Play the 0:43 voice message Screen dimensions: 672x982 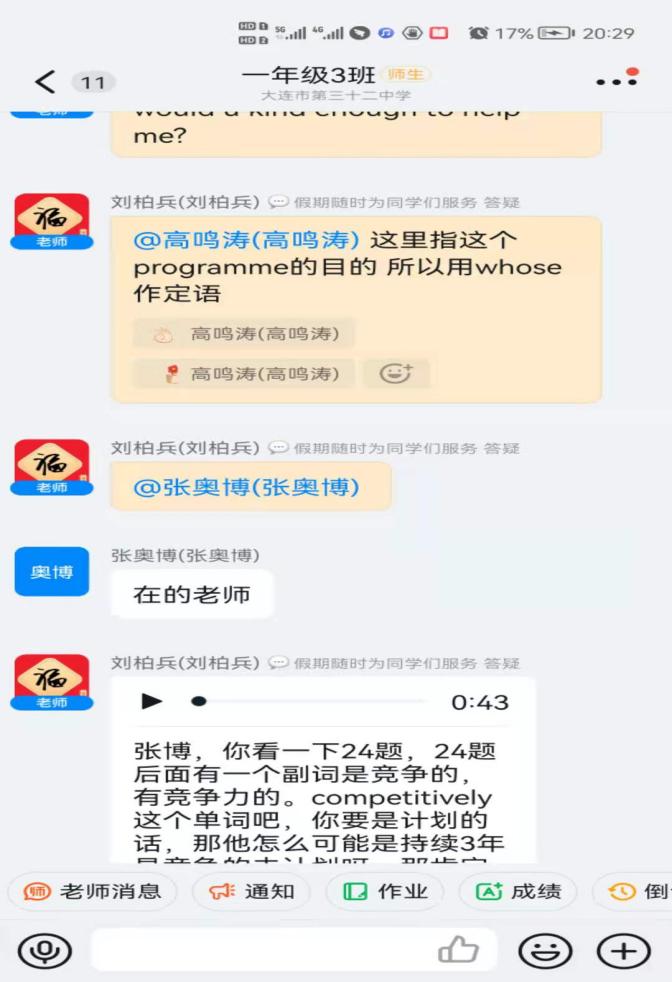pyautogui.click(x=152, y=702)
